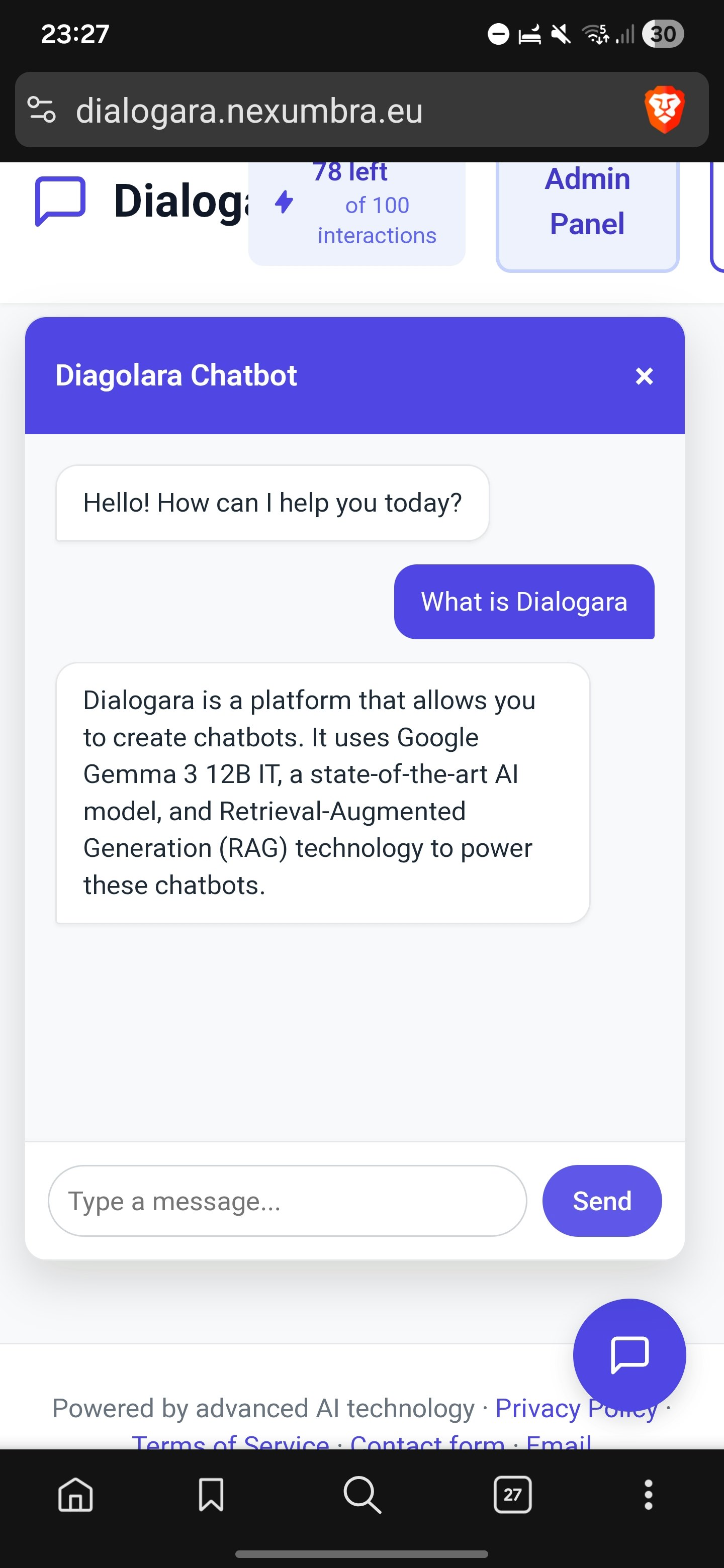The image size is (724, 1568).
Task: Open the browser overflow menu
Action: pyautogui.click(x=648, y=1494)
